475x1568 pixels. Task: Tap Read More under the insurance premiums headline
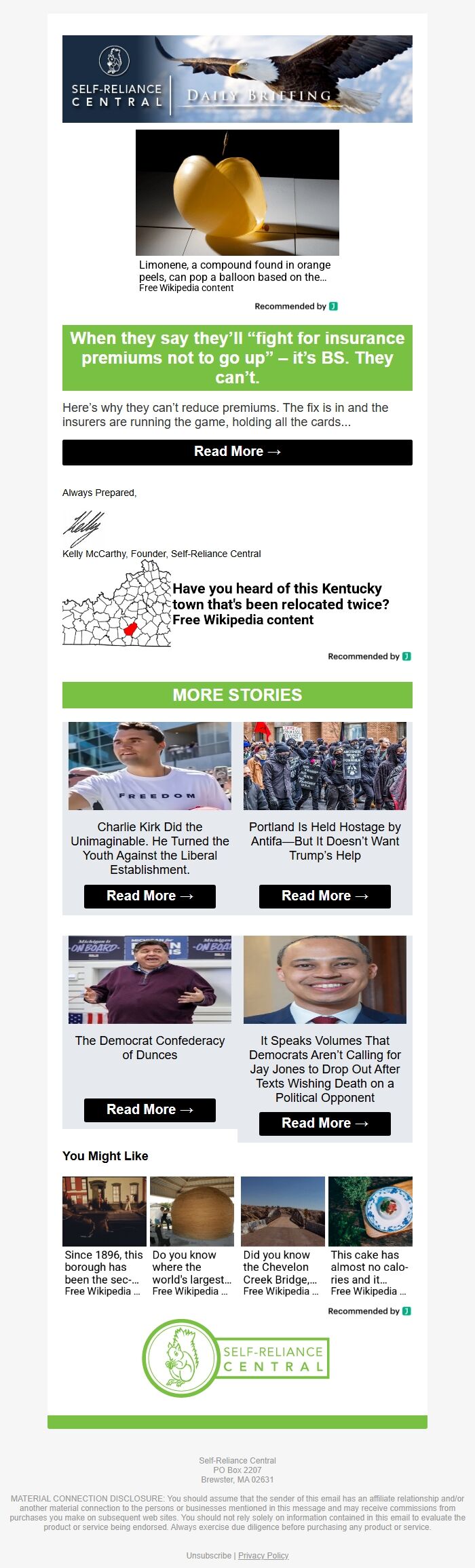click(237, 452)
